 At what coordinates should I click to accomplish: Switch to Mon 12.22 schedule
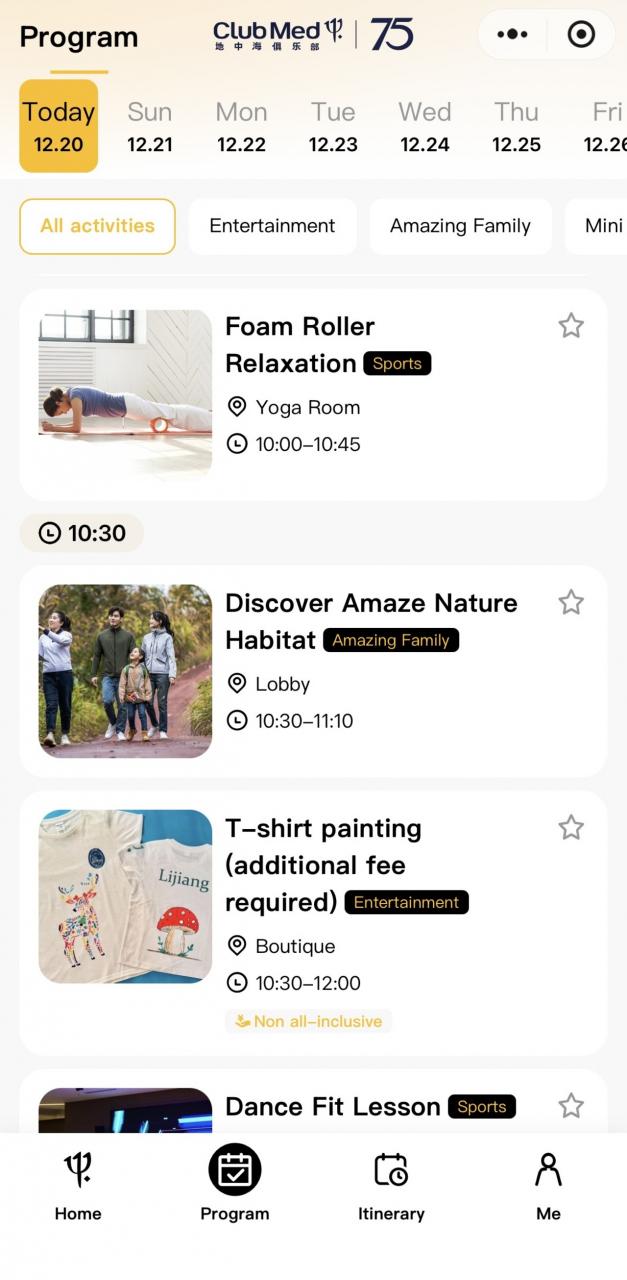click(241, 127)
